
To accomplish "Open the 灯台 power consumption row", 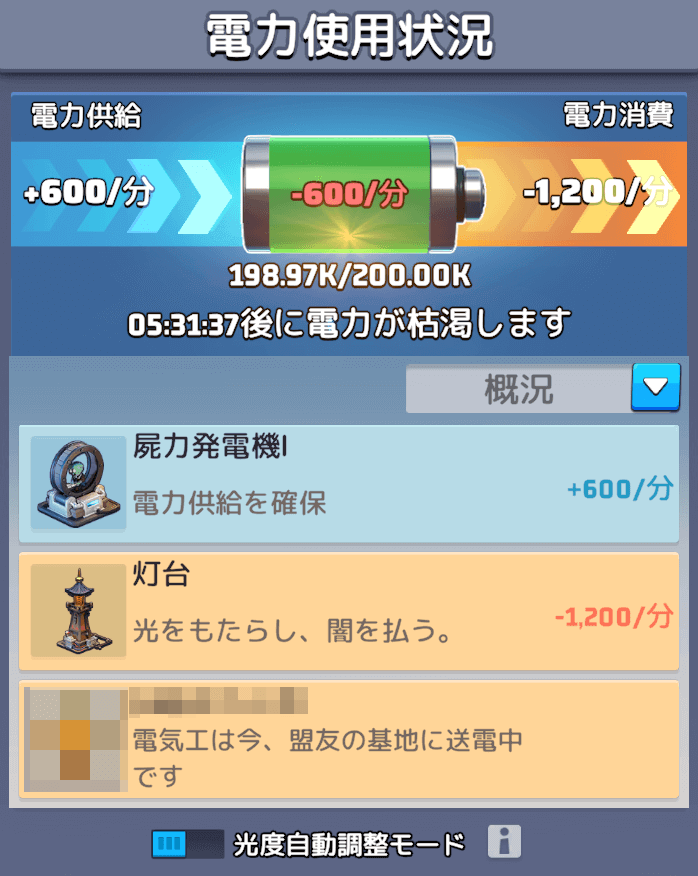I will 349,611.
